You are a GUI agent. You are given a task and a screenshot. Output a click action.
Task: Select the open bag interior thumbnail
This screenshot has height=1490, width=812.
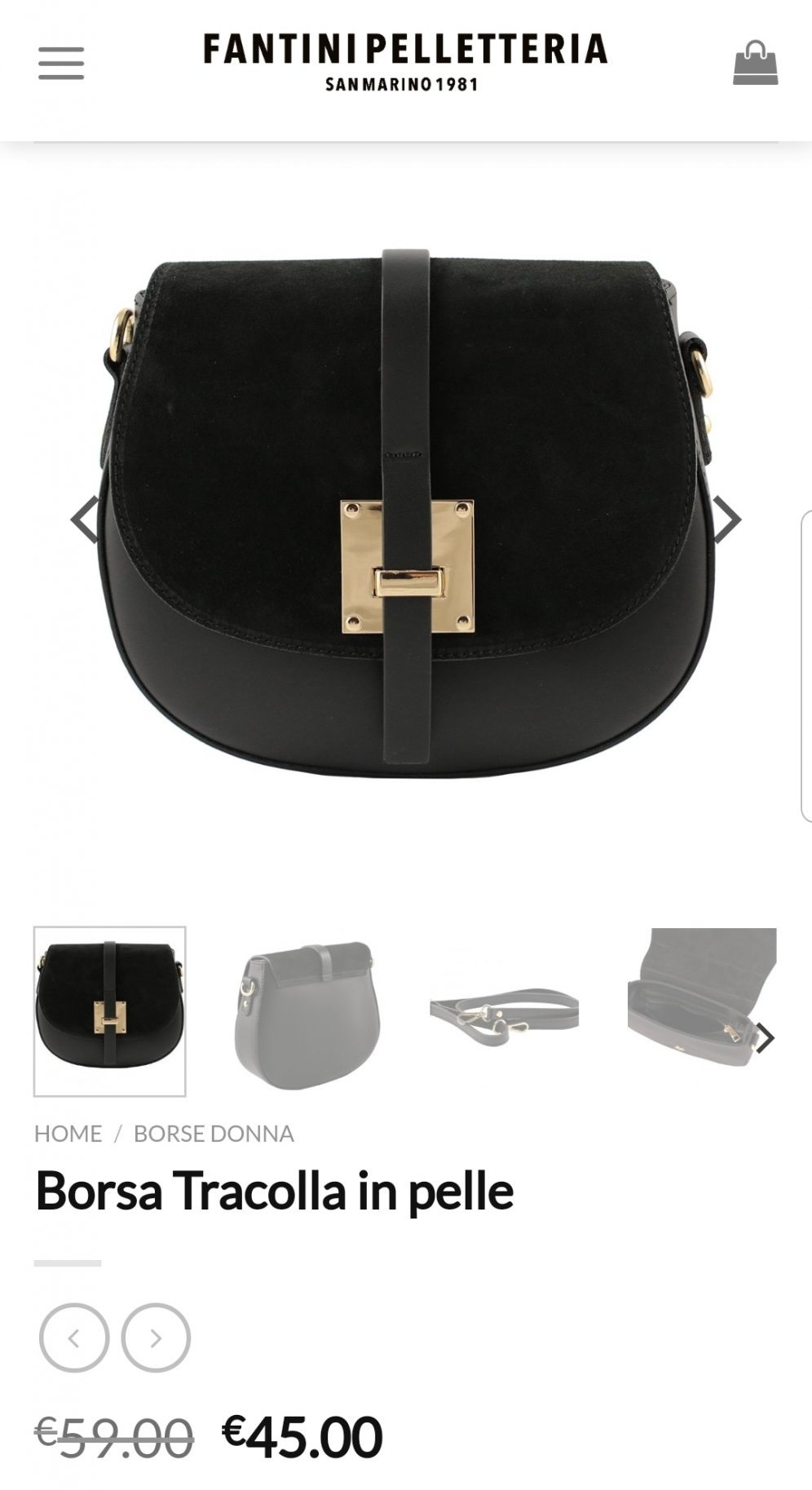(x=693, y=1003)
